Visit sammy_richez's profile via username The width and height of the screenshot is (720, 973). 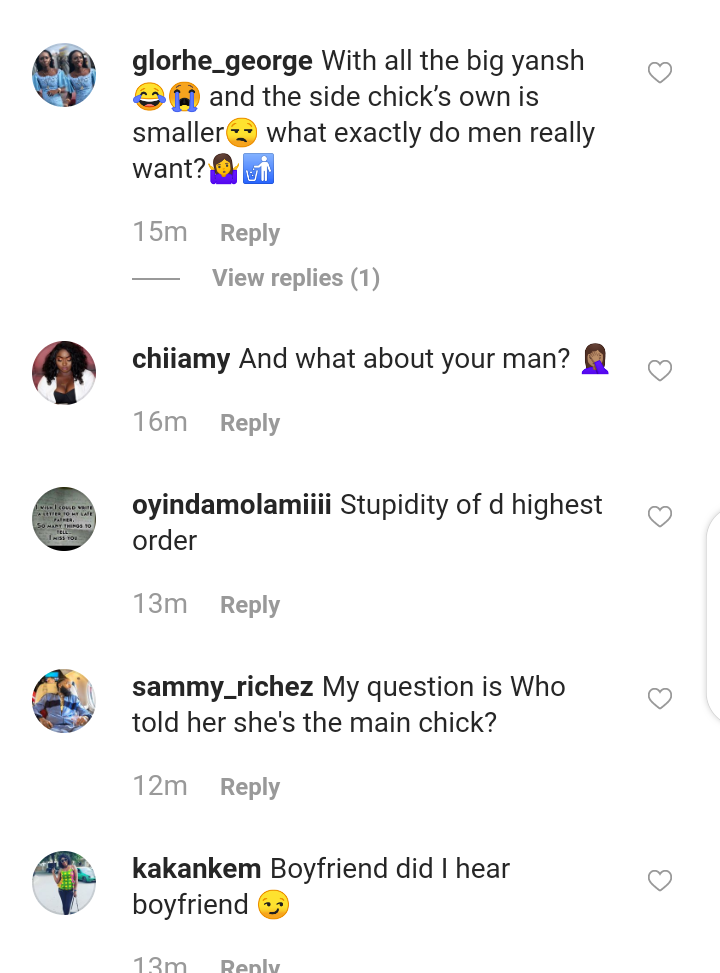(x=222, y=687)
